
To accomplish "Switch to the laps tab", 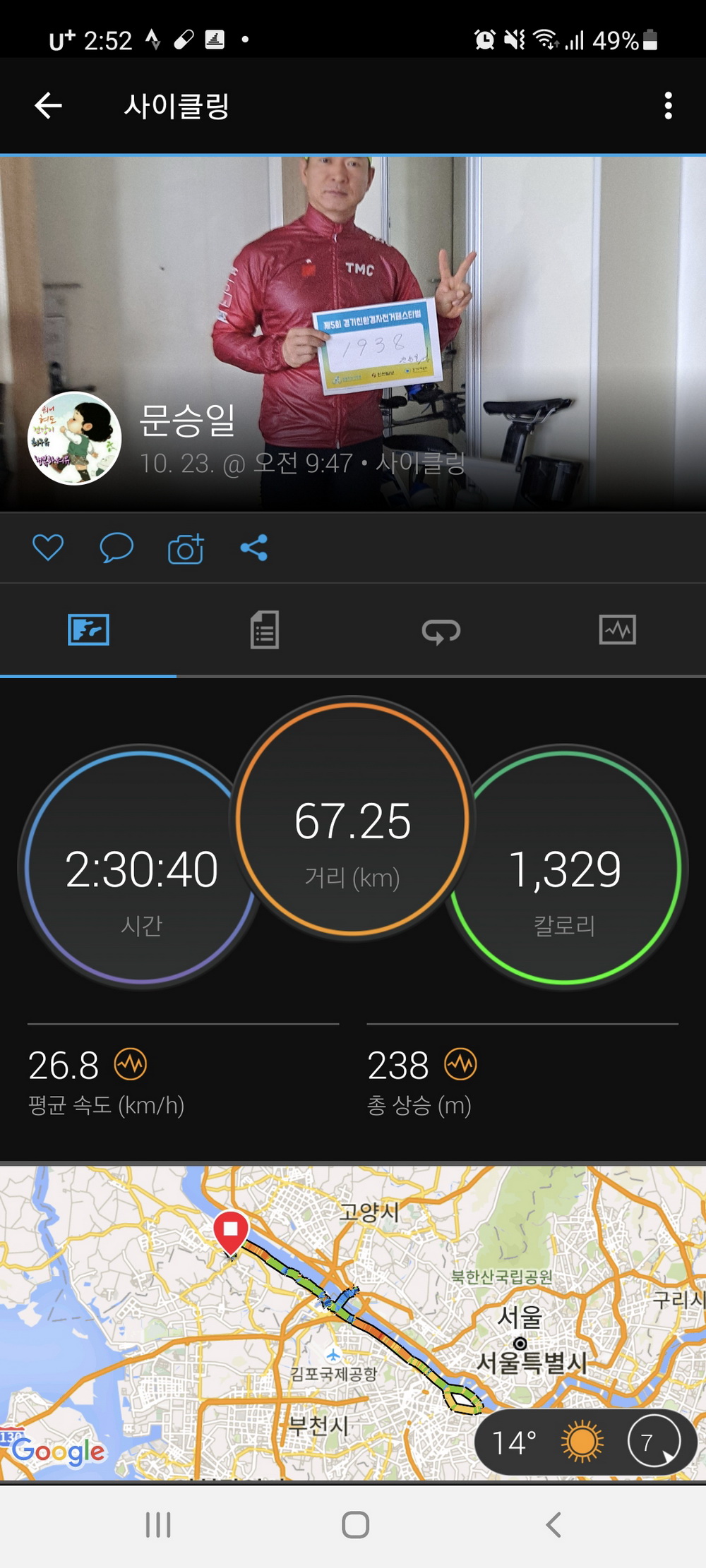I will click(x=441, y=631).
